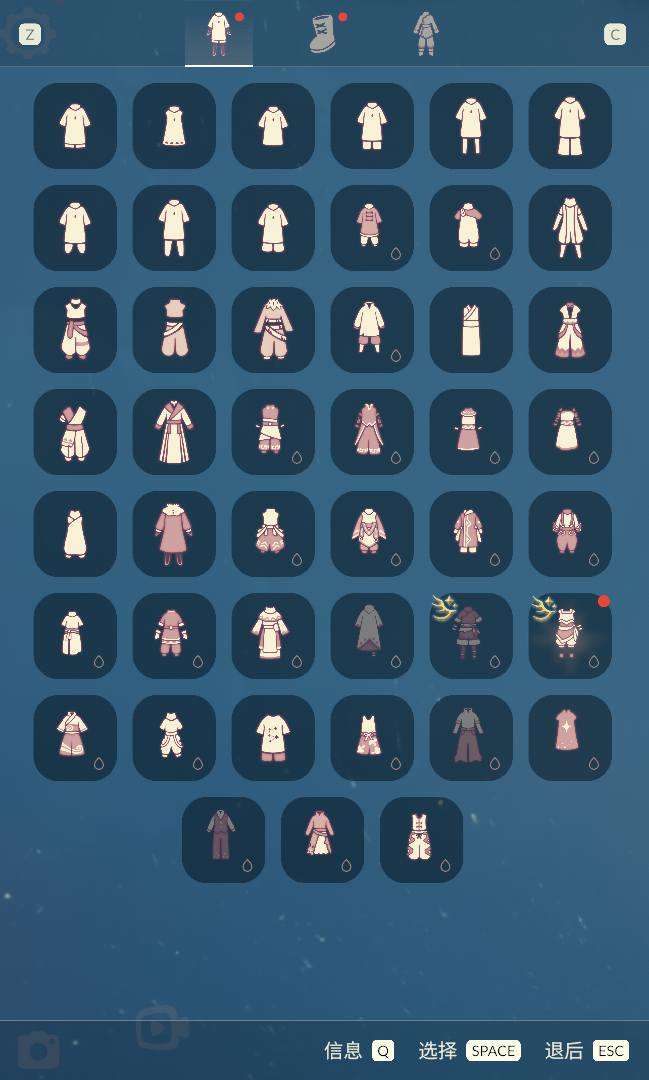Switch to the boot shoes tab
The width and height of the screenshot is (649, 1080).
tap(324, 34)
